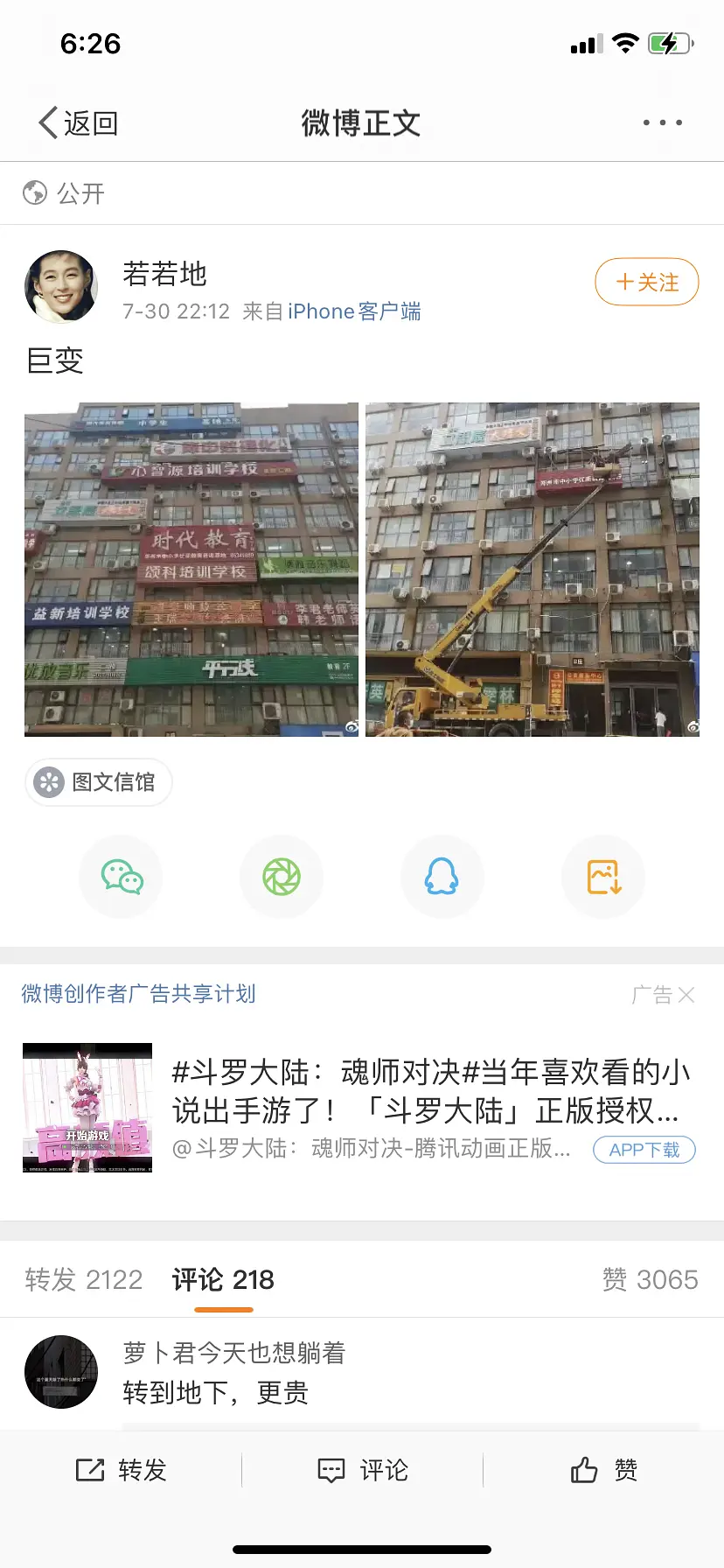Write a comment via bottom 评论
Screen dimensions: 724x1568
pos(362,1470)
